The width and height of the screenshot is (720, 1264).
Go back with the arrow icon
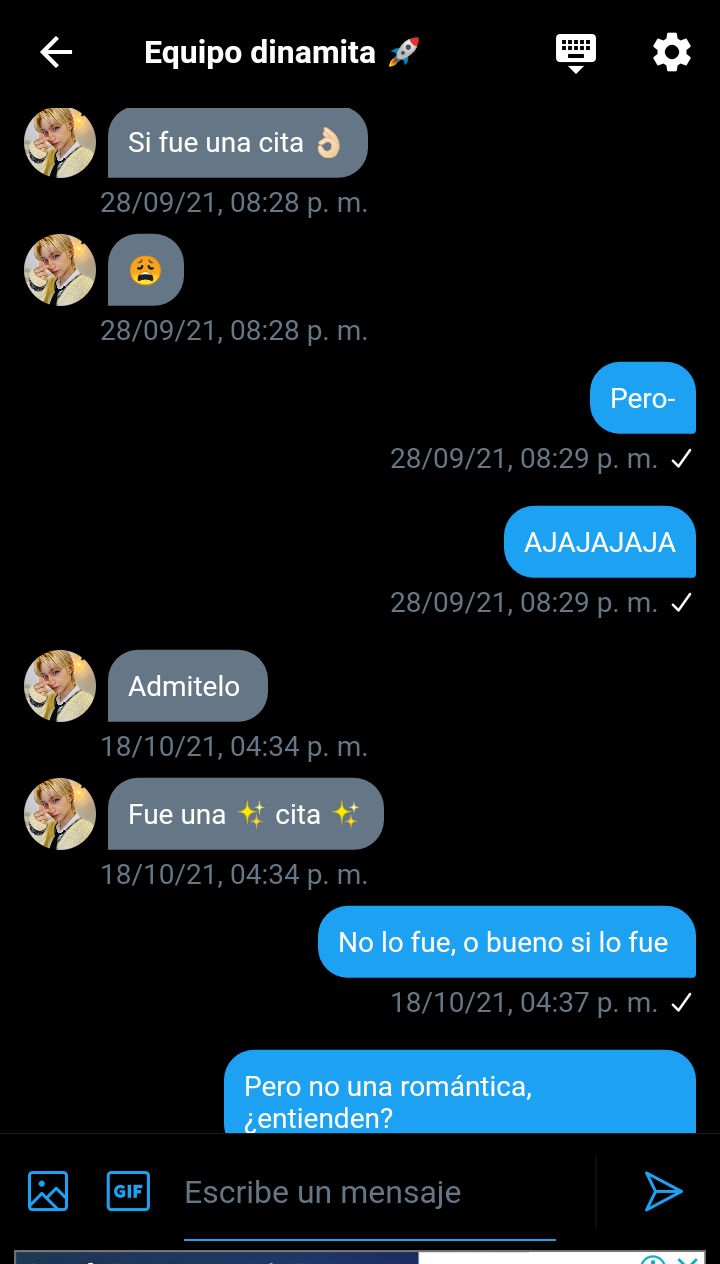click(x=56, y=52)
